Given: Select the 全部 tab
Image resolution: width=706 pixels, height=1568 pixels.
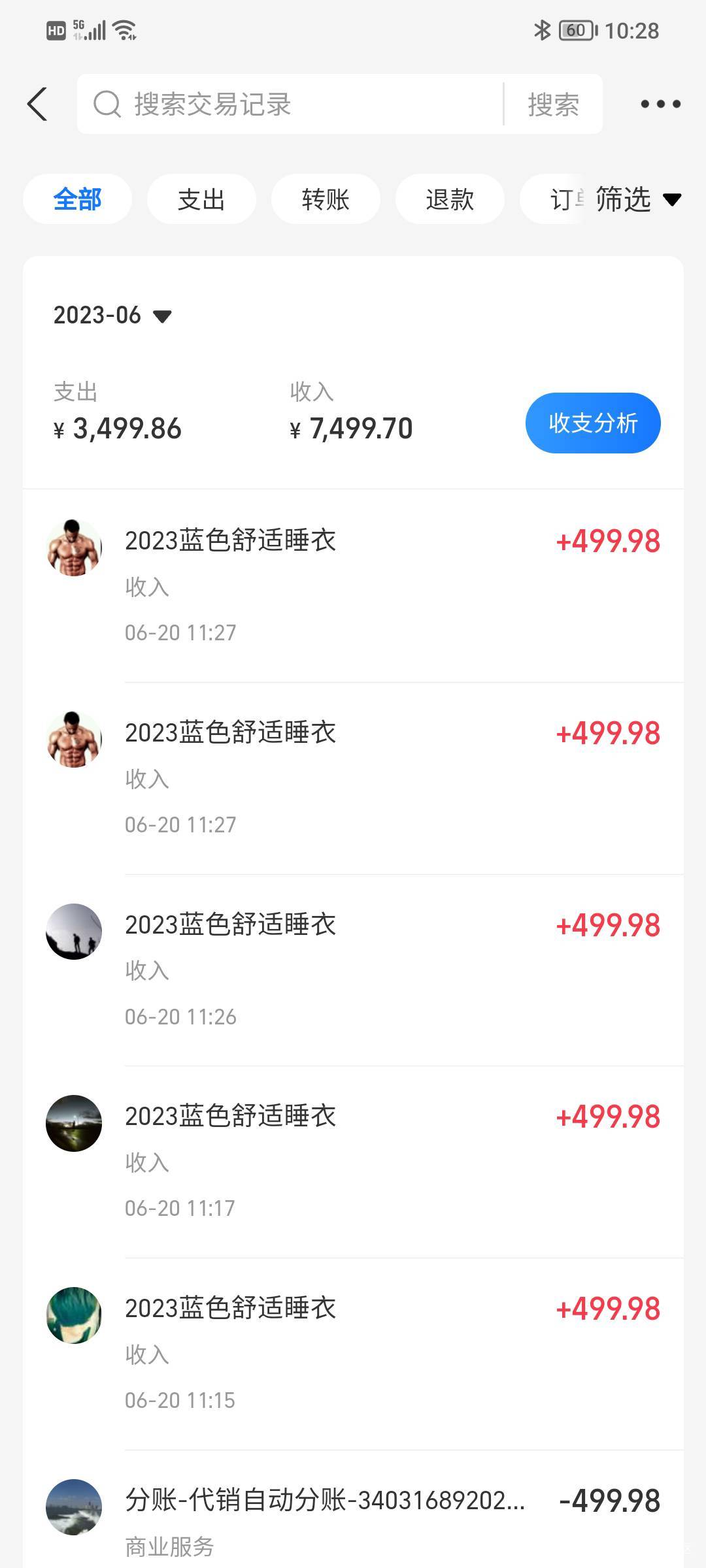Looking at the screenshot, I should click(77, 199).
